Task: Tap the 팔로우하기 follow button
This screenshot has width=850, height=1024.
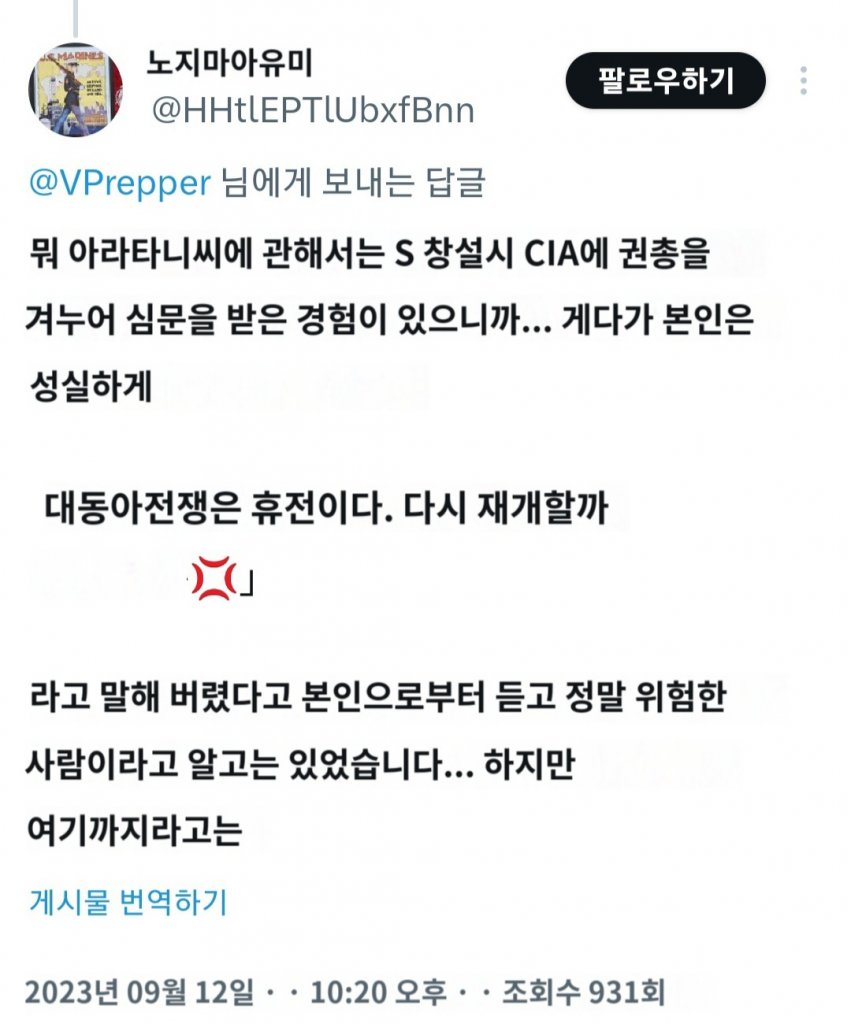Action: (x=666, y=80)
